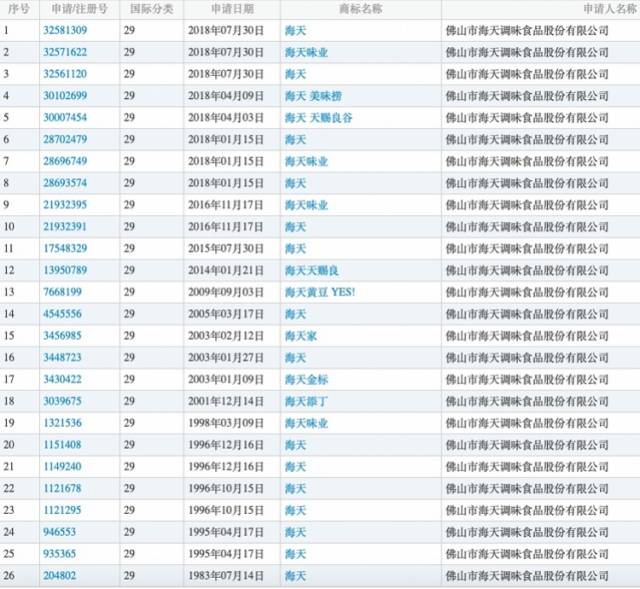Screen dimensions: 640x589
Task: Open registration number 21932395
Action: click(64, 205)
